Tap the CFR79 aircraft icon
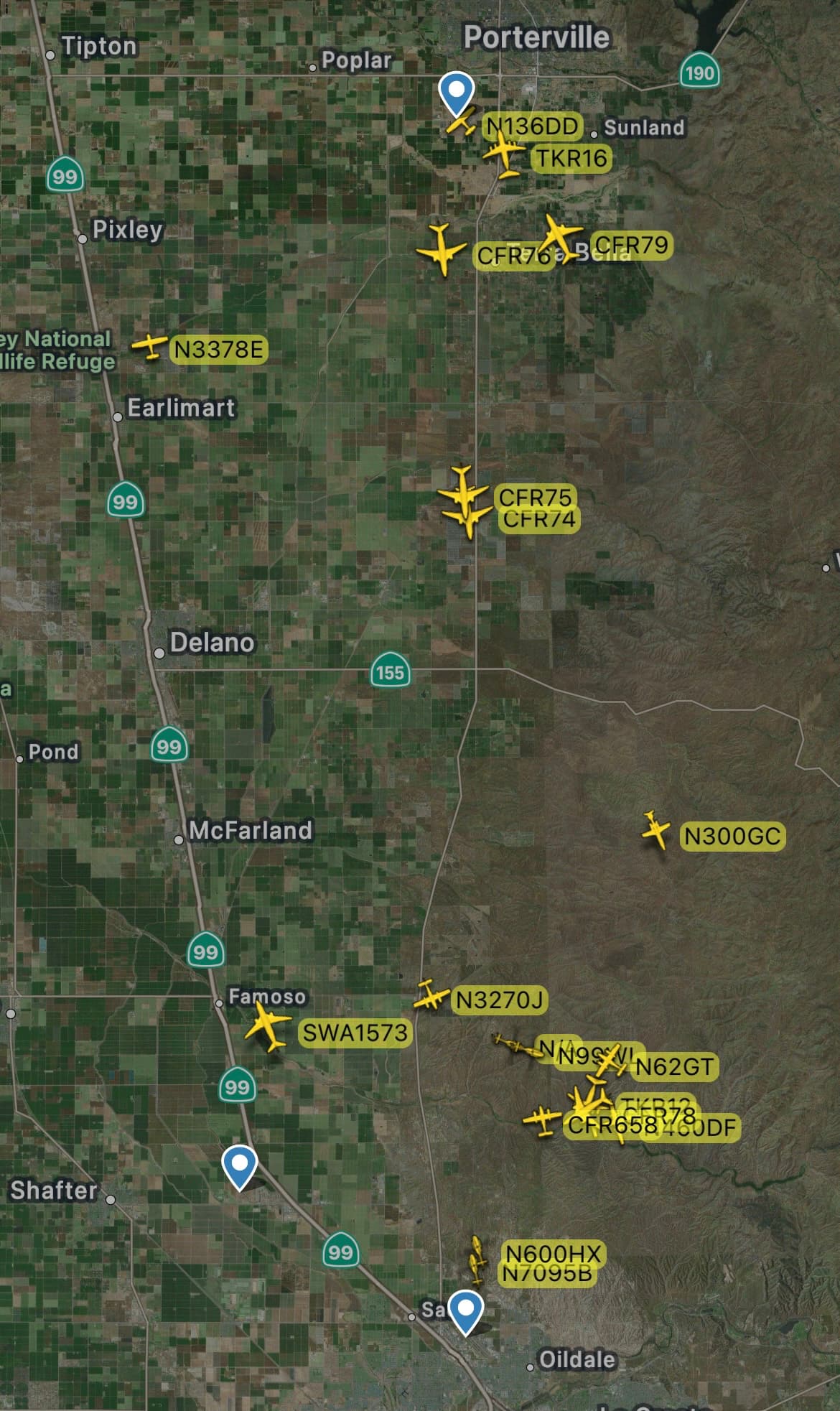 point(559,237)
